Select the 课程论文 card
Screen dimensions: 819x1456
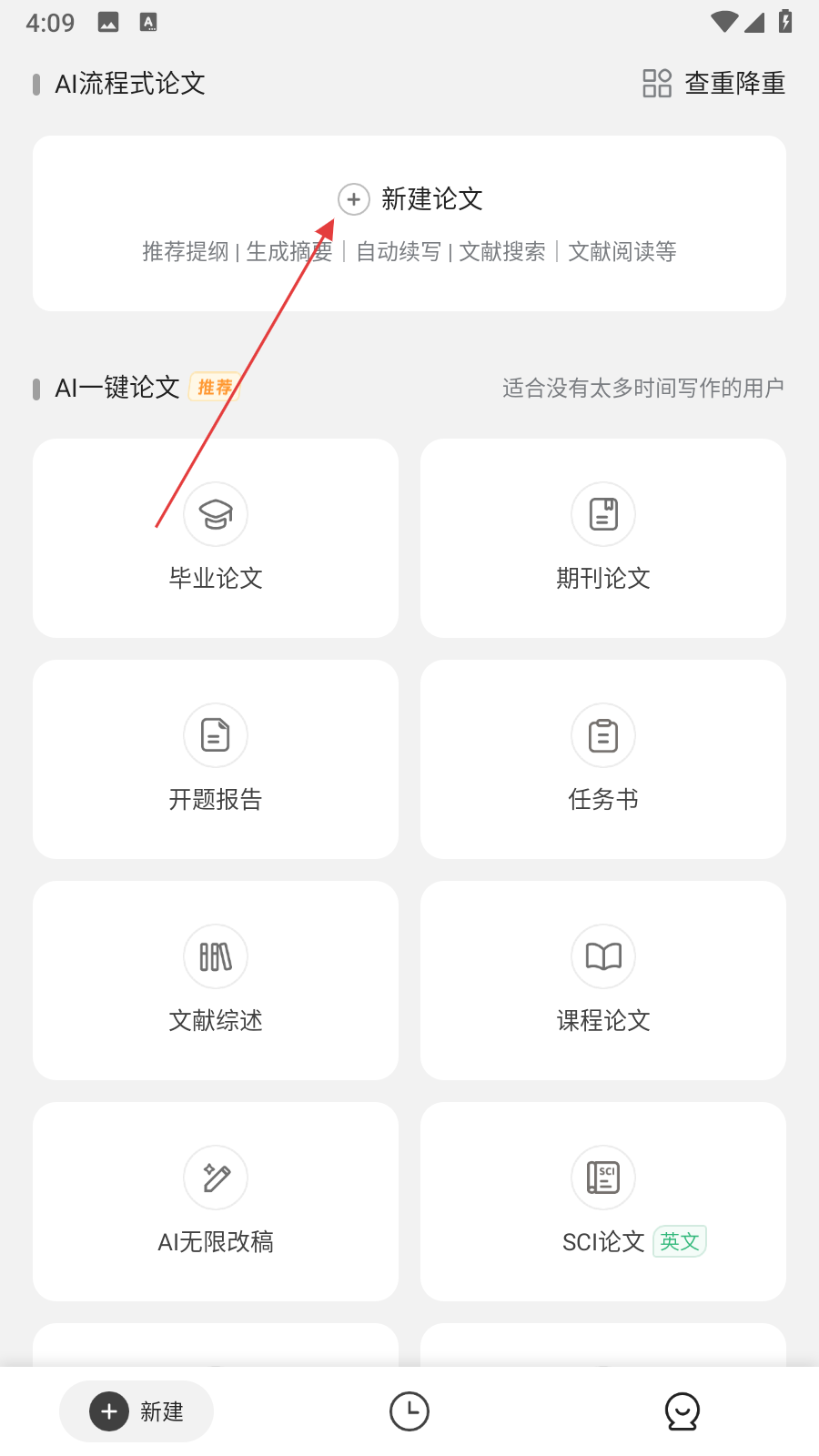(602, 980)
